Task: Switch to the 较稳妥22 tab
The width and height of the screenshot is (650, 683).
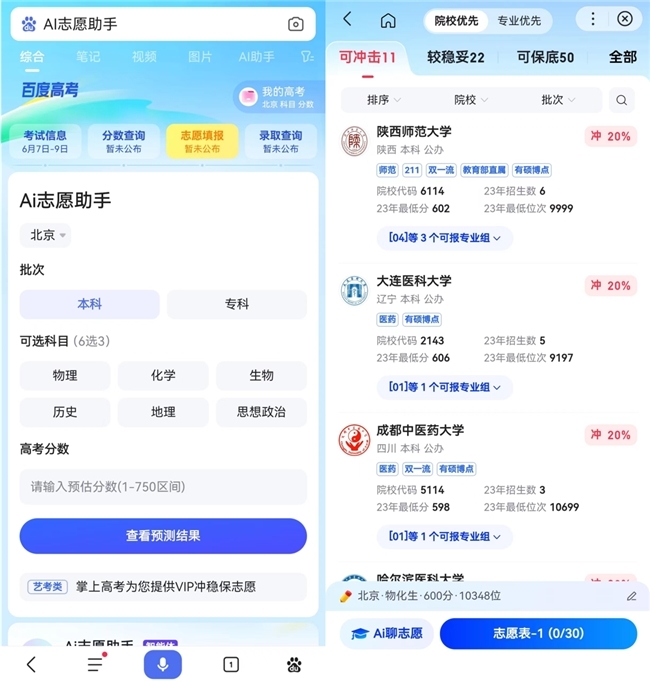Action: (x=456, y=57)
